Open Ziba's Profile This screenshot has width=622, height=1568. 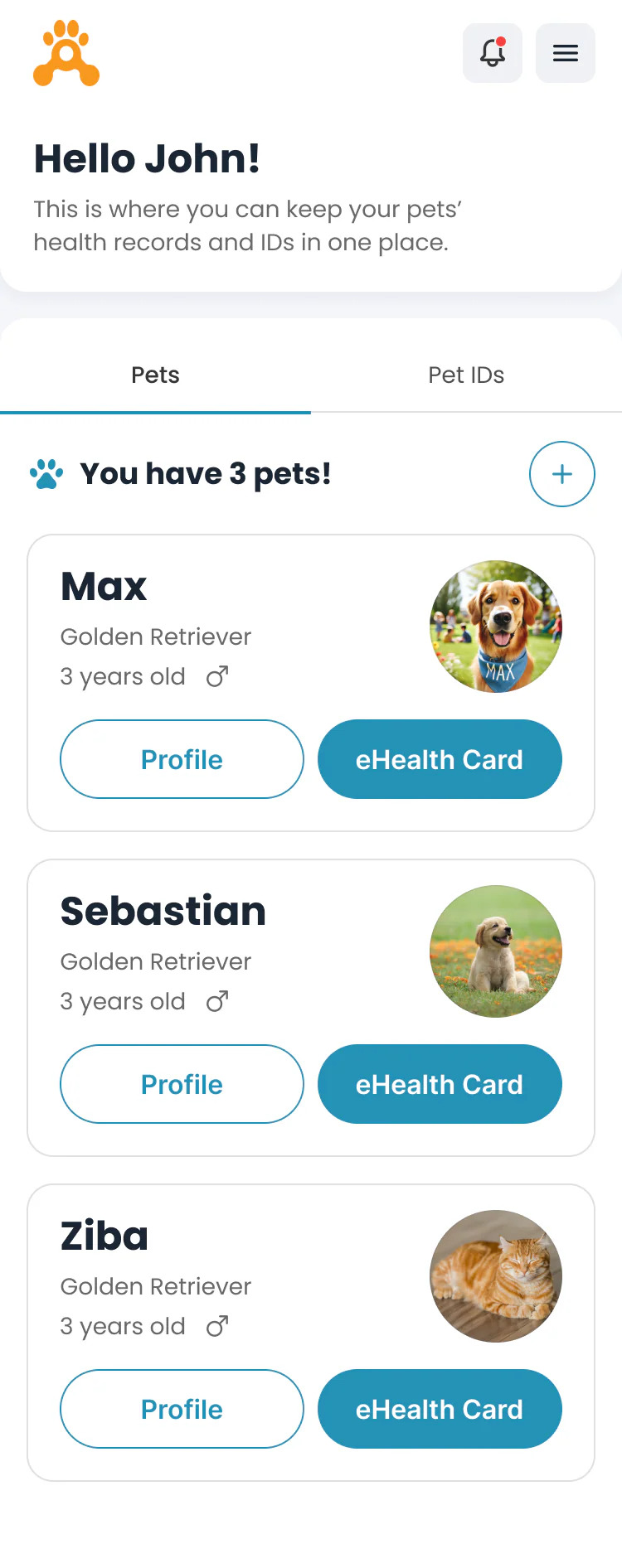pyautogui.click(x=182, y=1409)
